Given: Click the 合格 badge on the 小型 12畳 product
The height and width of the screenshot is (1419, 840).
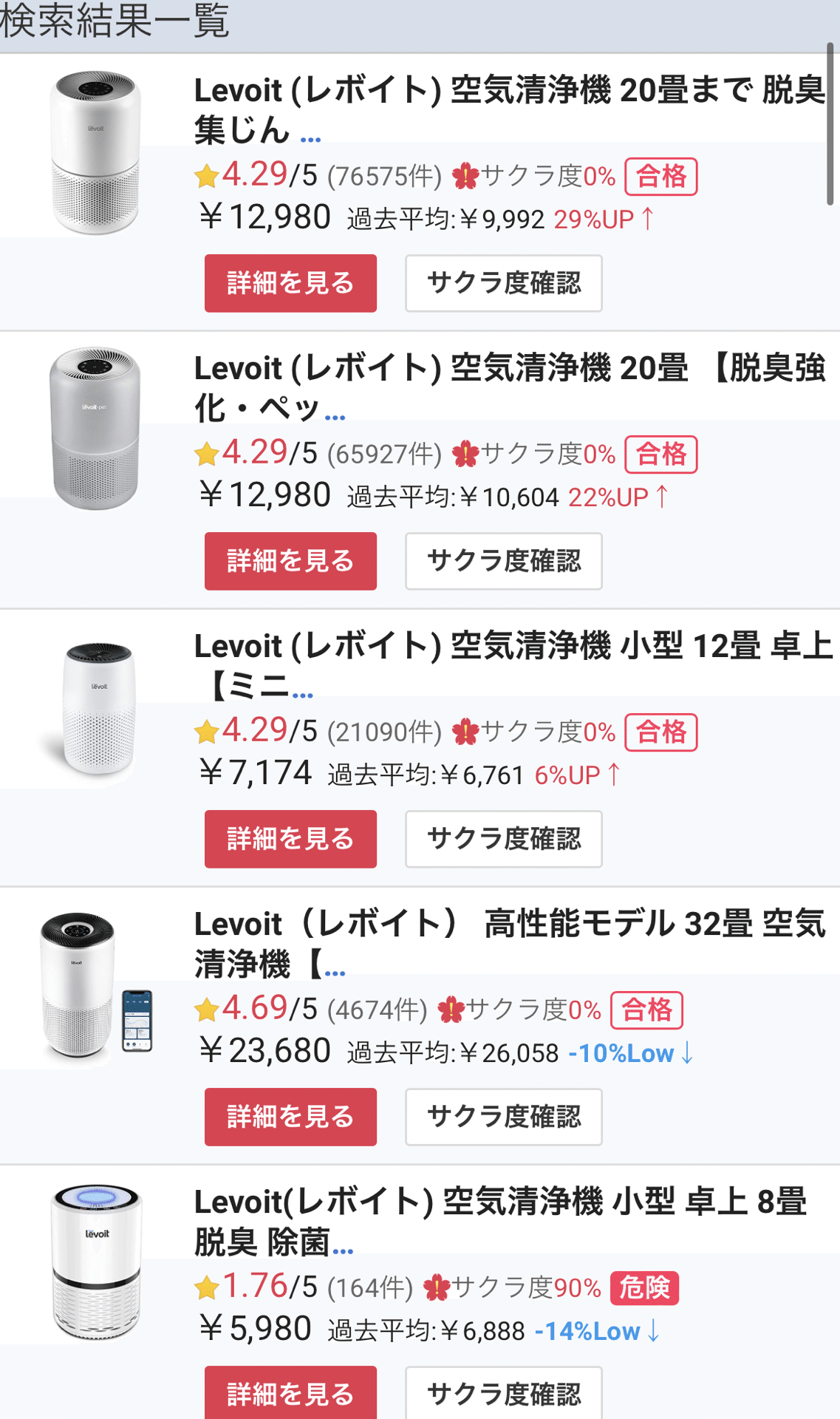Looking at the screenshot, I should 661,732.
